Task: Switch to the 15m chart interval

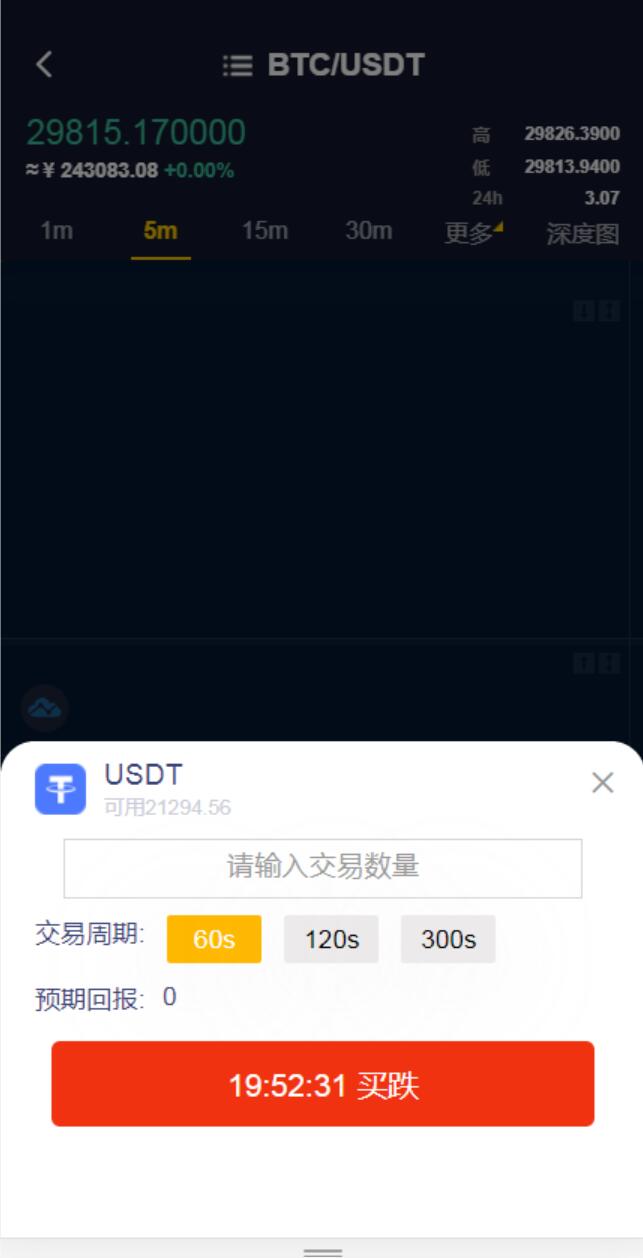Action: click(265, 231)
